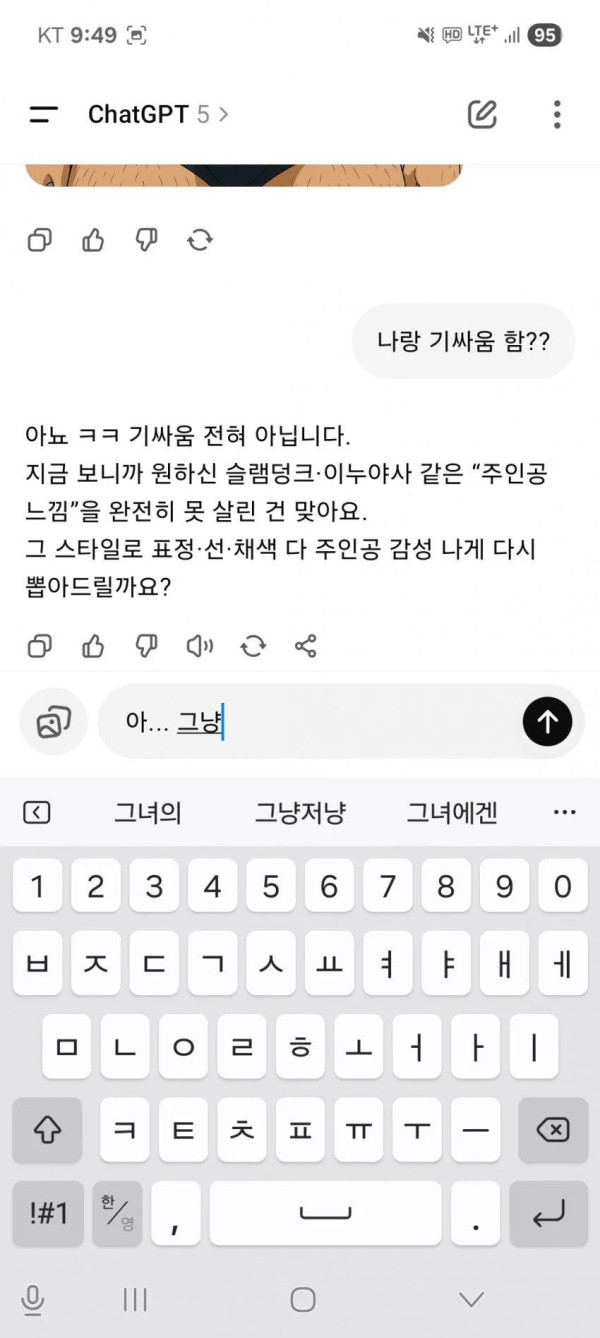600x1338 pixels.
Task: Regenerate the image response above
Action: (x=200, y=240)
